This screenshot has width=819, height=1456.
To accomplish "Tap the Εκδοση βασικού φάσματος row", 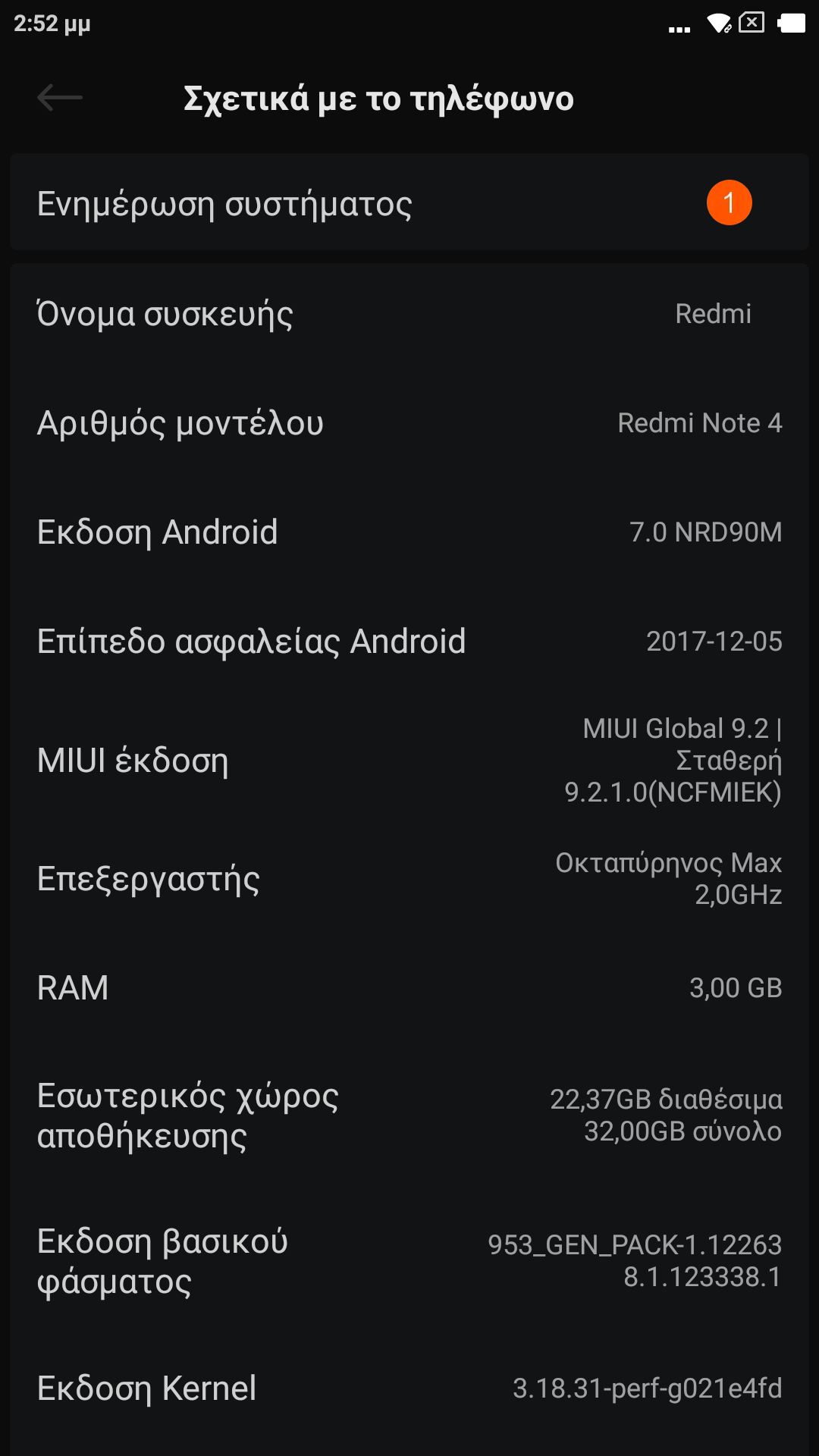I will (409, 1261).
